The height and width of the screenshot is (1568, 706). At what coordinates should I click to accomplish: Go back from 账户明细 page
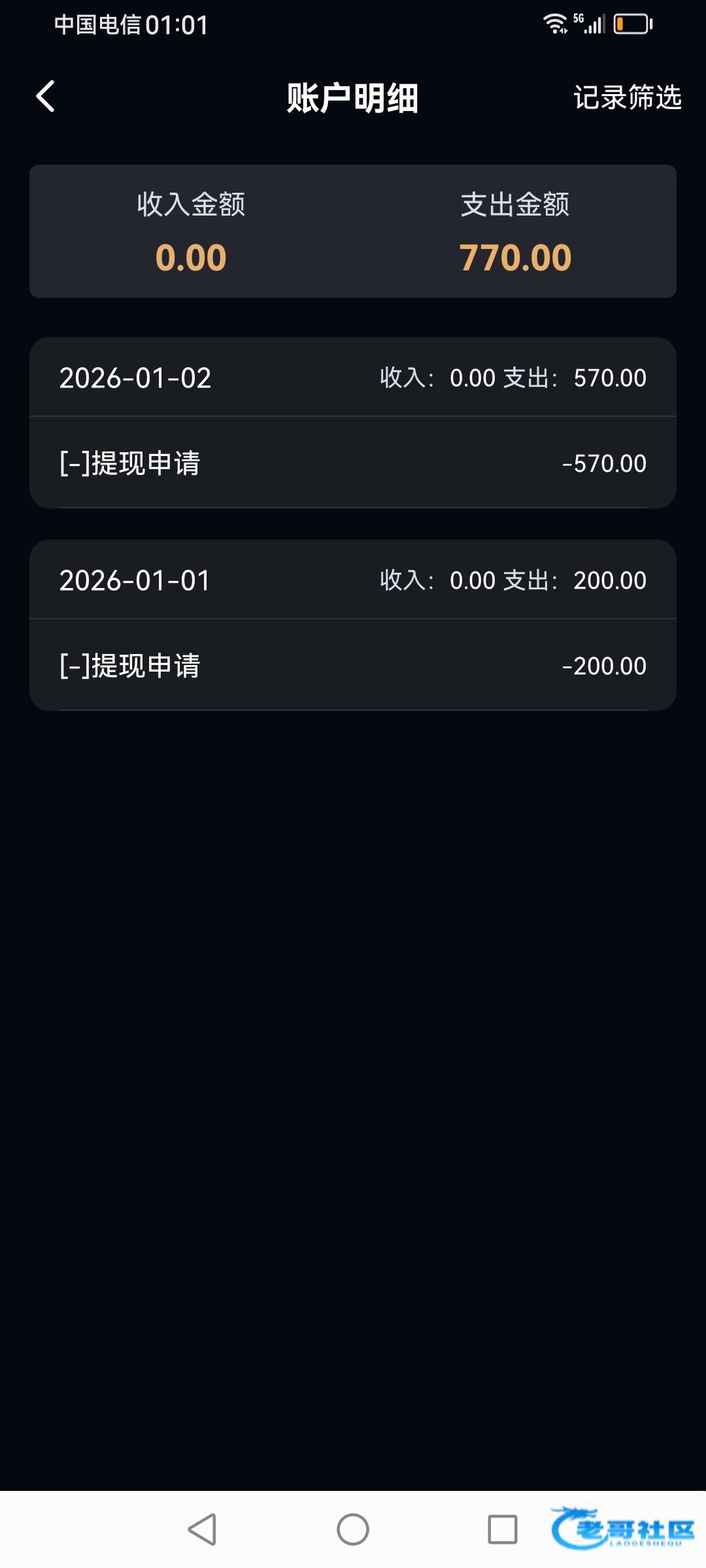[46, 97]
